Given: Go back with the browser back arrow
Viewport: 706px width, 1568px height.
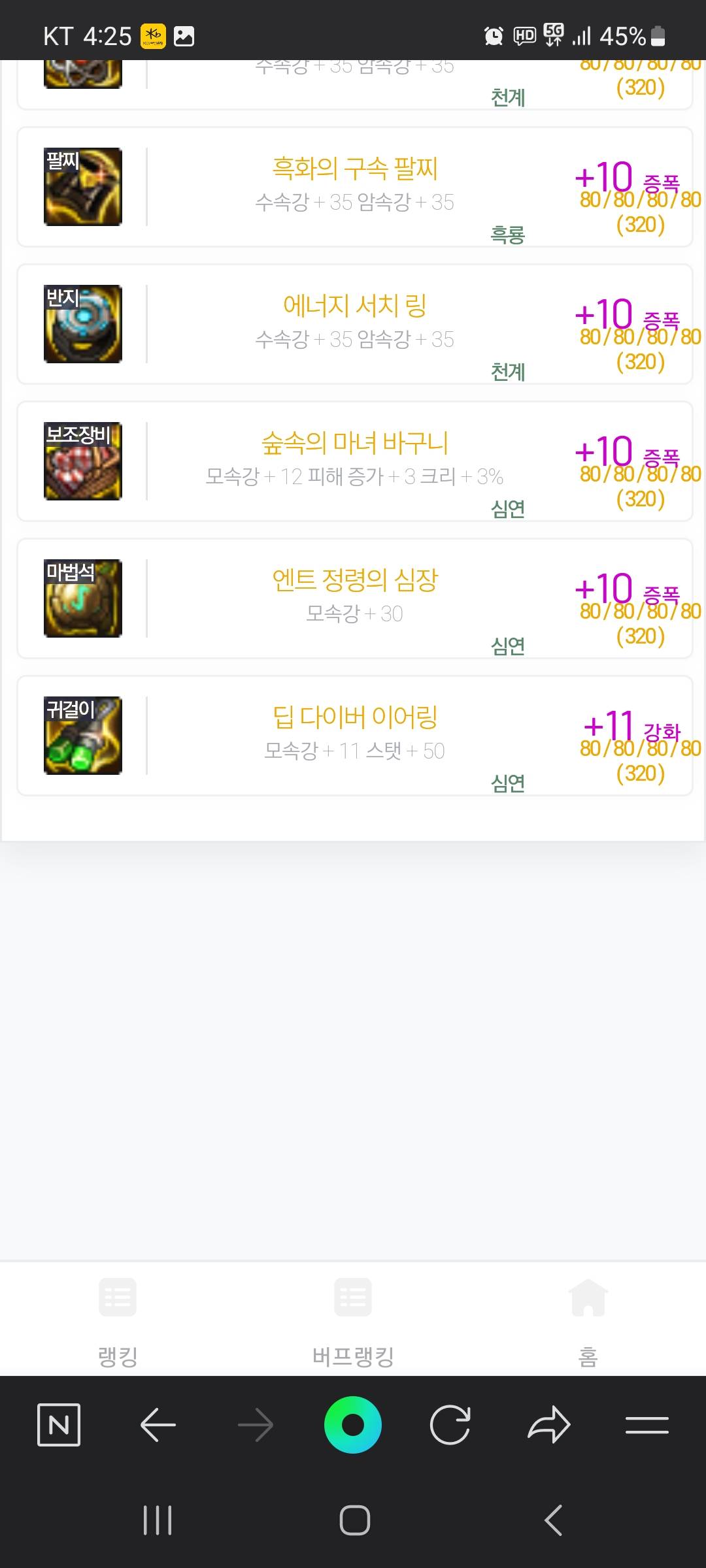Looking at the screenshot, I should pos(158,1424).
